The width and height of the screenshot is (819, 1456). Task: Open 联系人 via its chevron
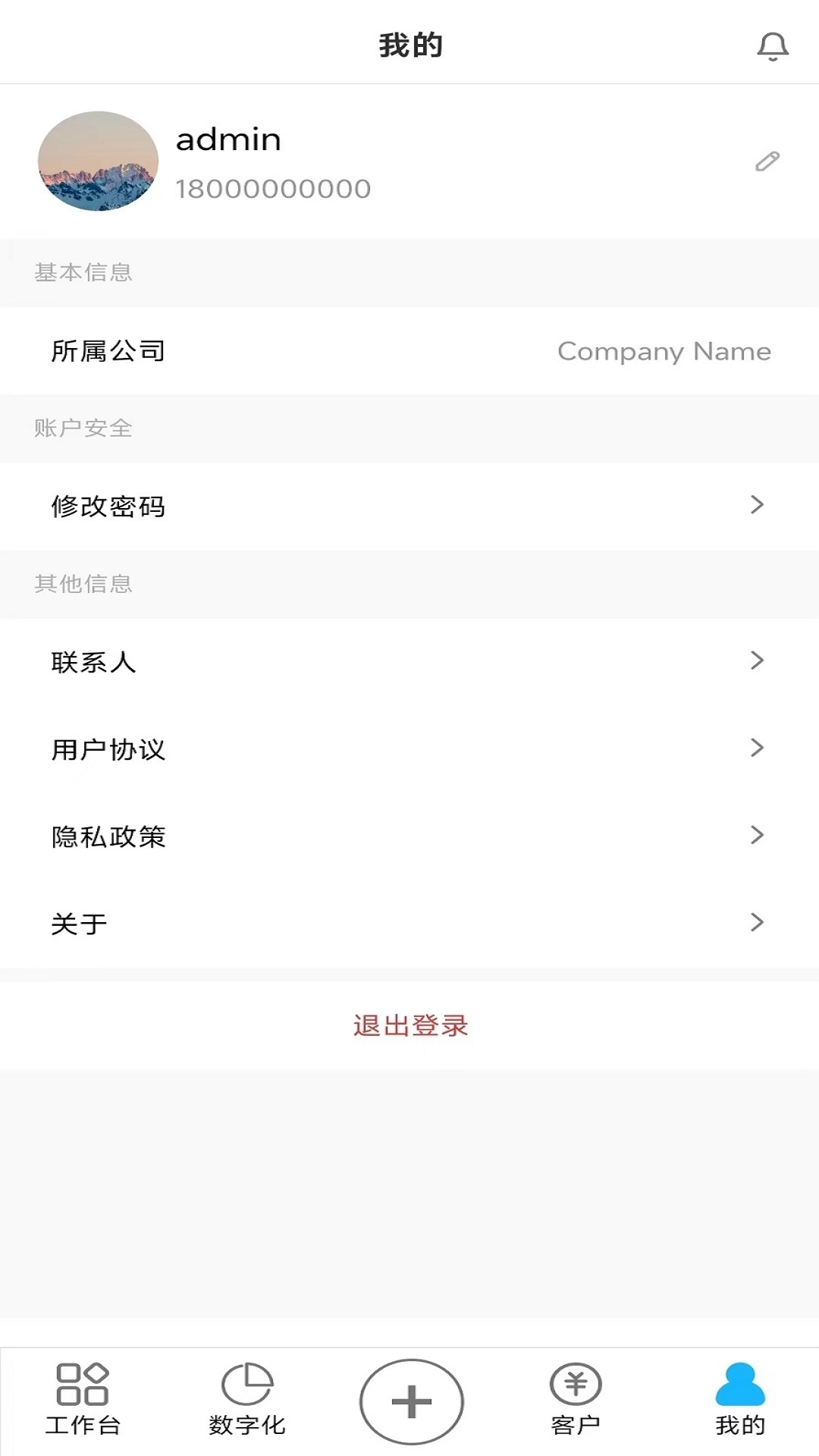pyautogui.click(x=756, y=661)
